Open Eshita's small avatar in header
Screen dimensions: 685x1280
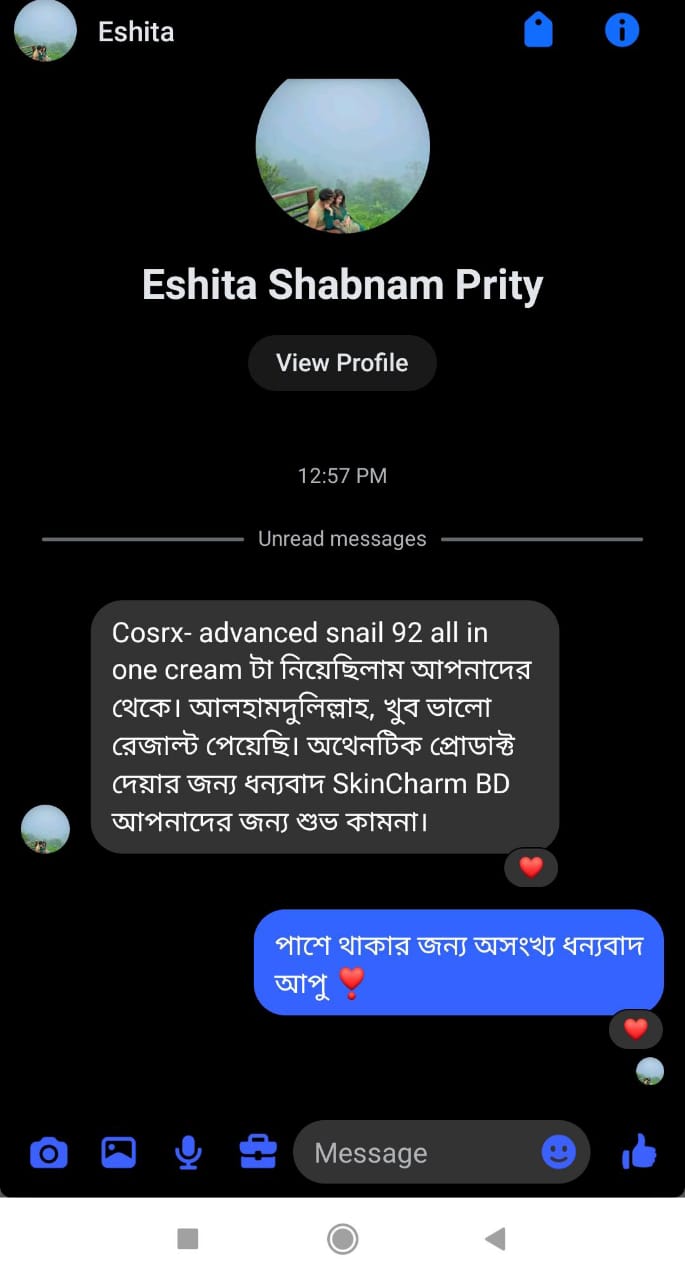tap(45, 31)
